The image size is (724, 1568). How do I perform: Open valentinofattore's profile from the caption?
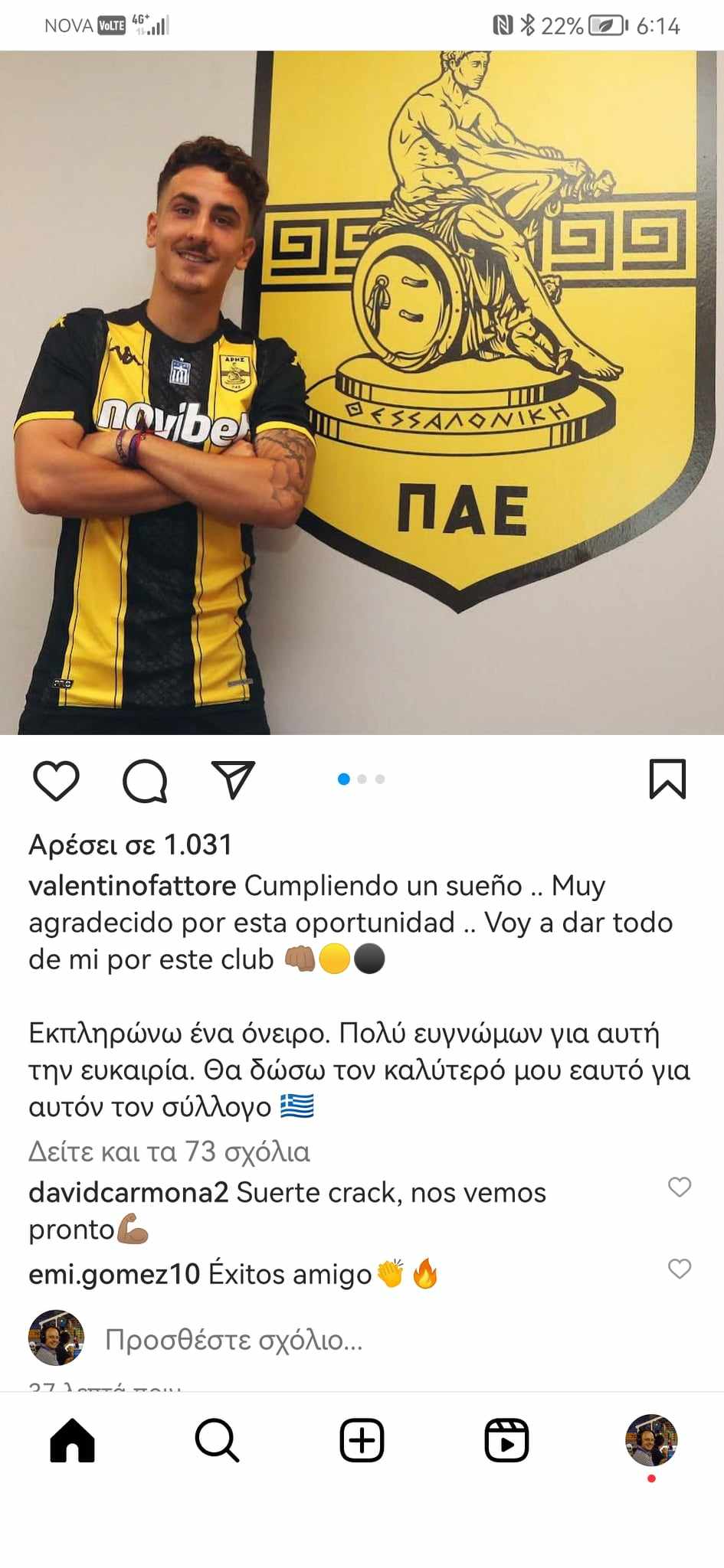coord(132,886)
